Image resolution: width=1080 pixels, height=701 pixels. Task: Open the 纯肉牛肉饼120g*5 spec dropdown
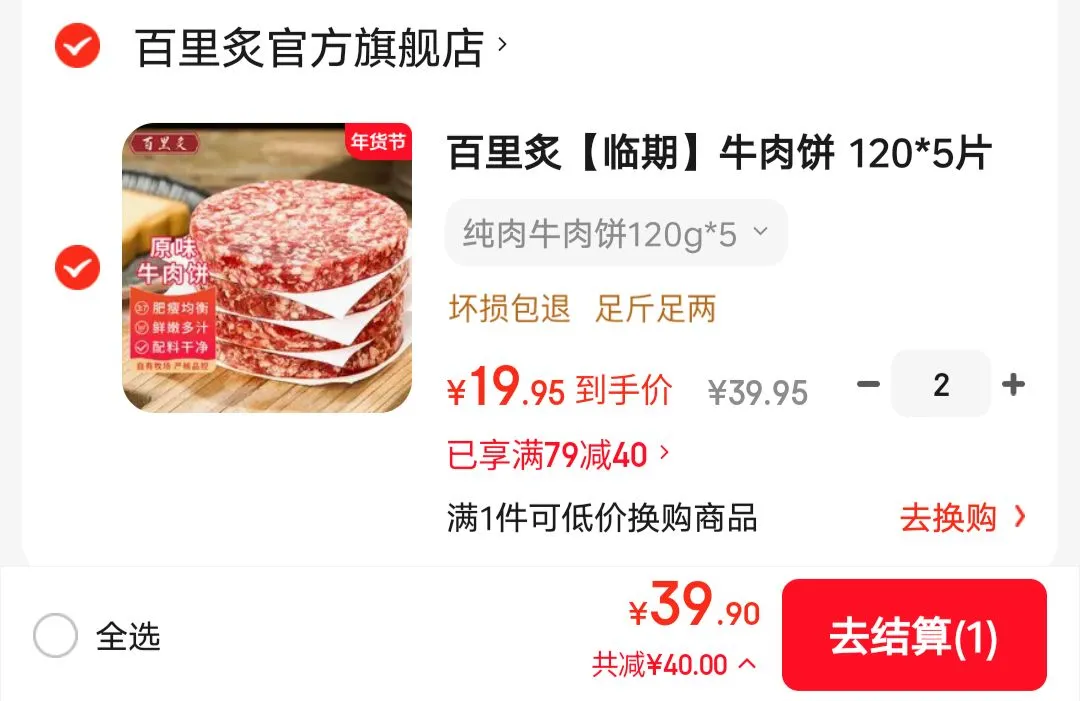tap(615, 234)
